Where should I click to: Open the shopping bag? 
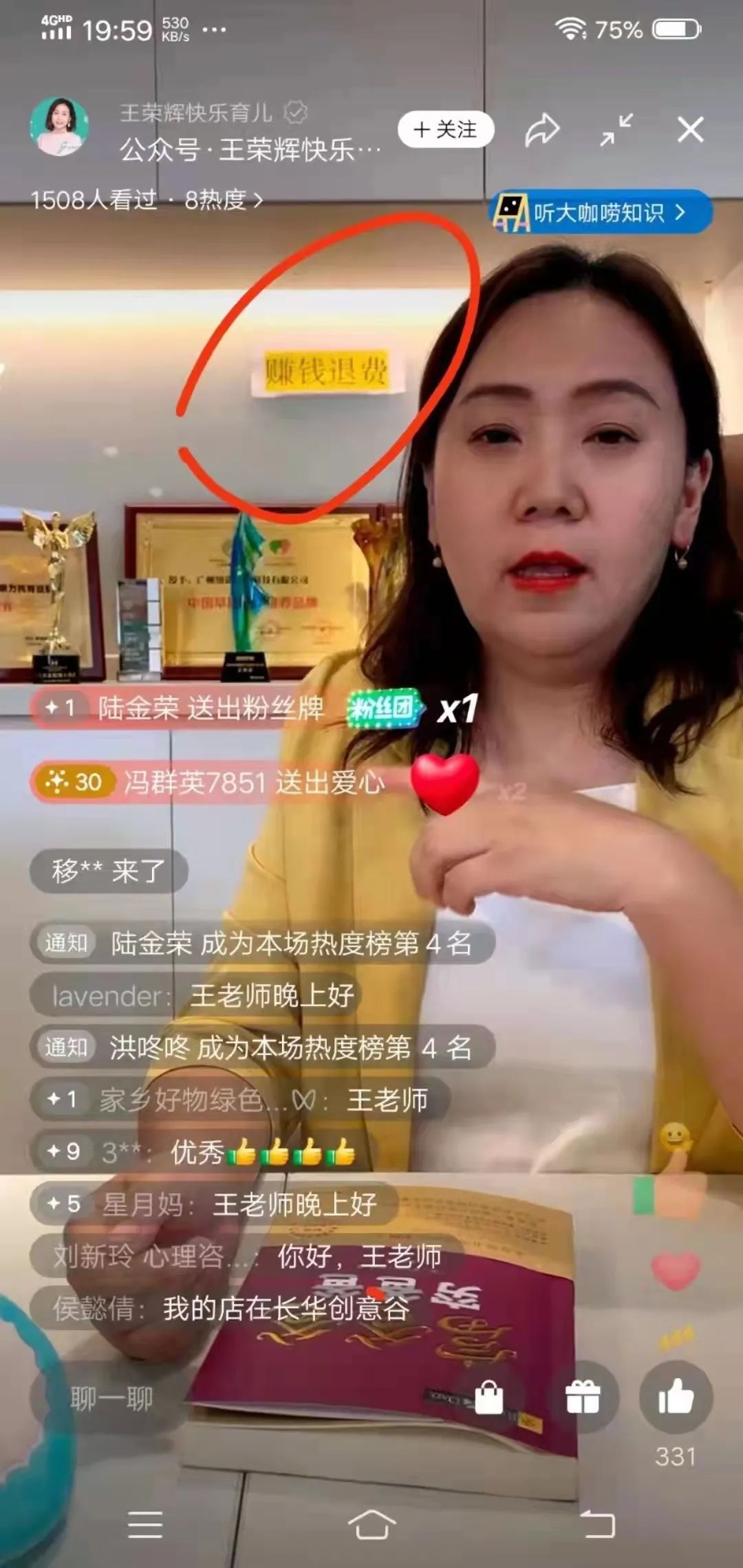click(489, 1397)
